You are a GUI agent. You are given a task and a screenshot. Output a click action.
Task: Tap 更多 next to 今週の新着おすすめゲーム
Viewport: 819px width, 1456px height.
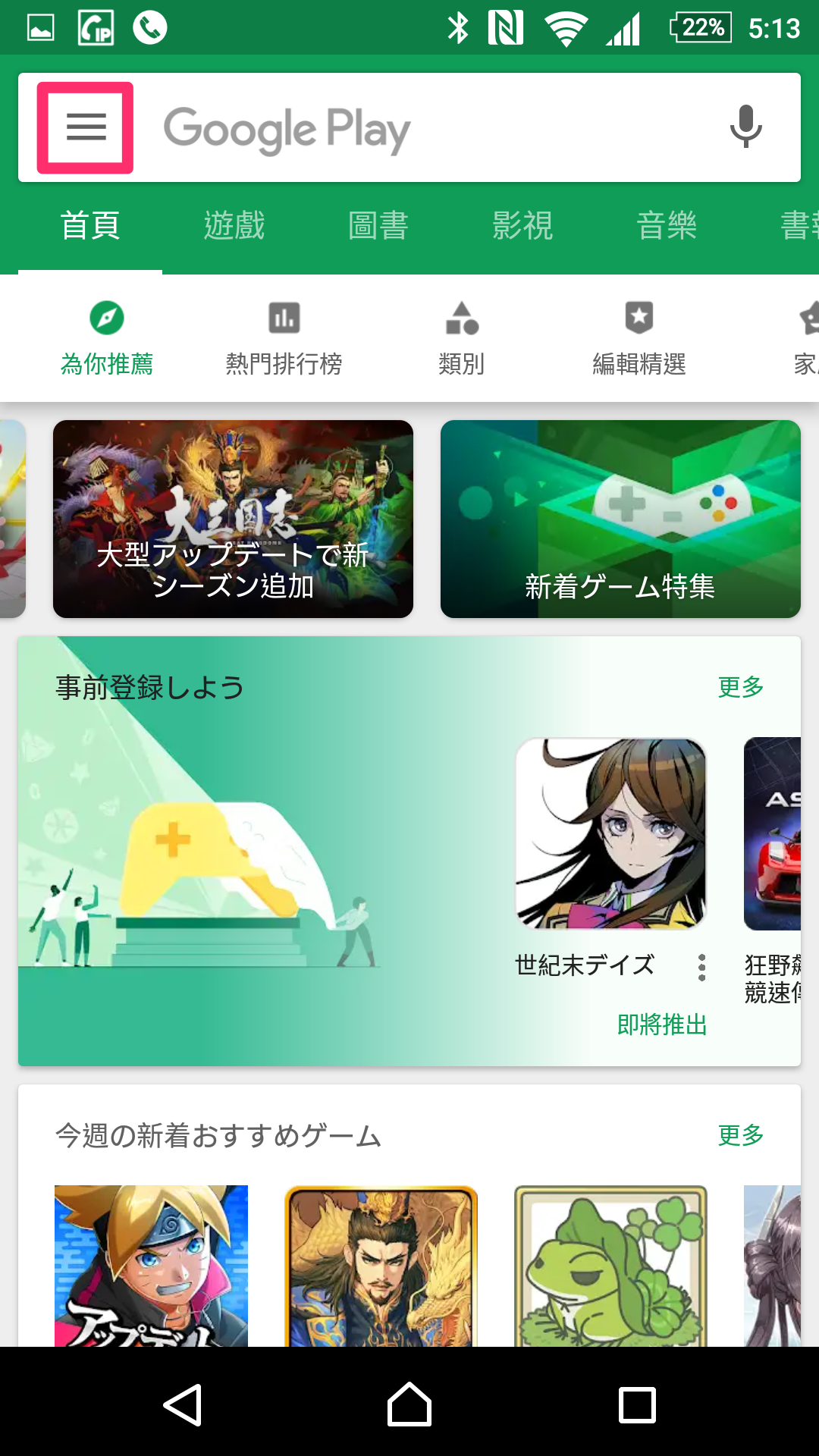click(740, 1135)
